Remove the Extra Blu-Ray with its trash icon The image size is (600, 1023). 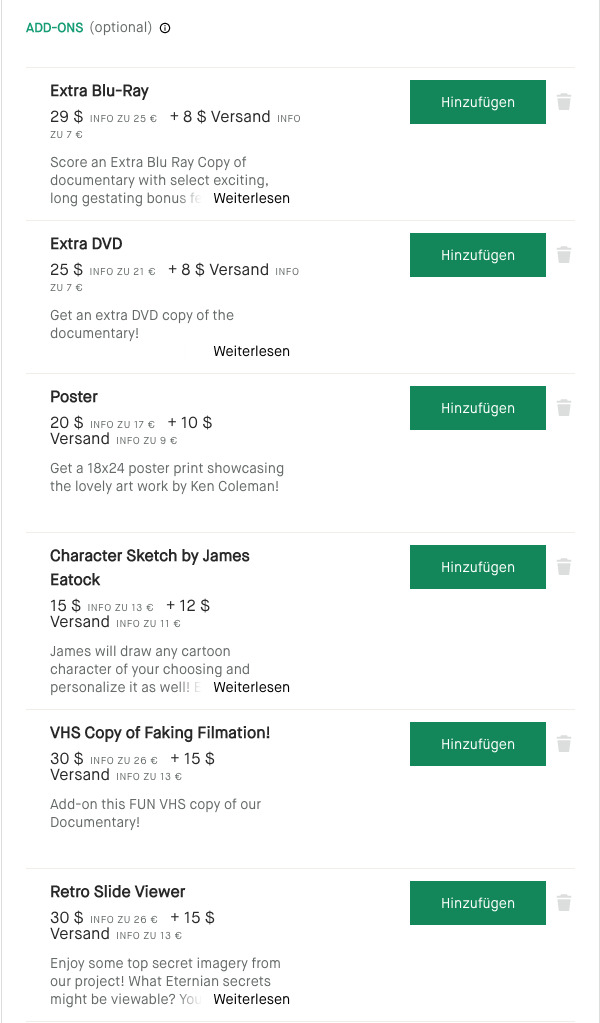564,102
